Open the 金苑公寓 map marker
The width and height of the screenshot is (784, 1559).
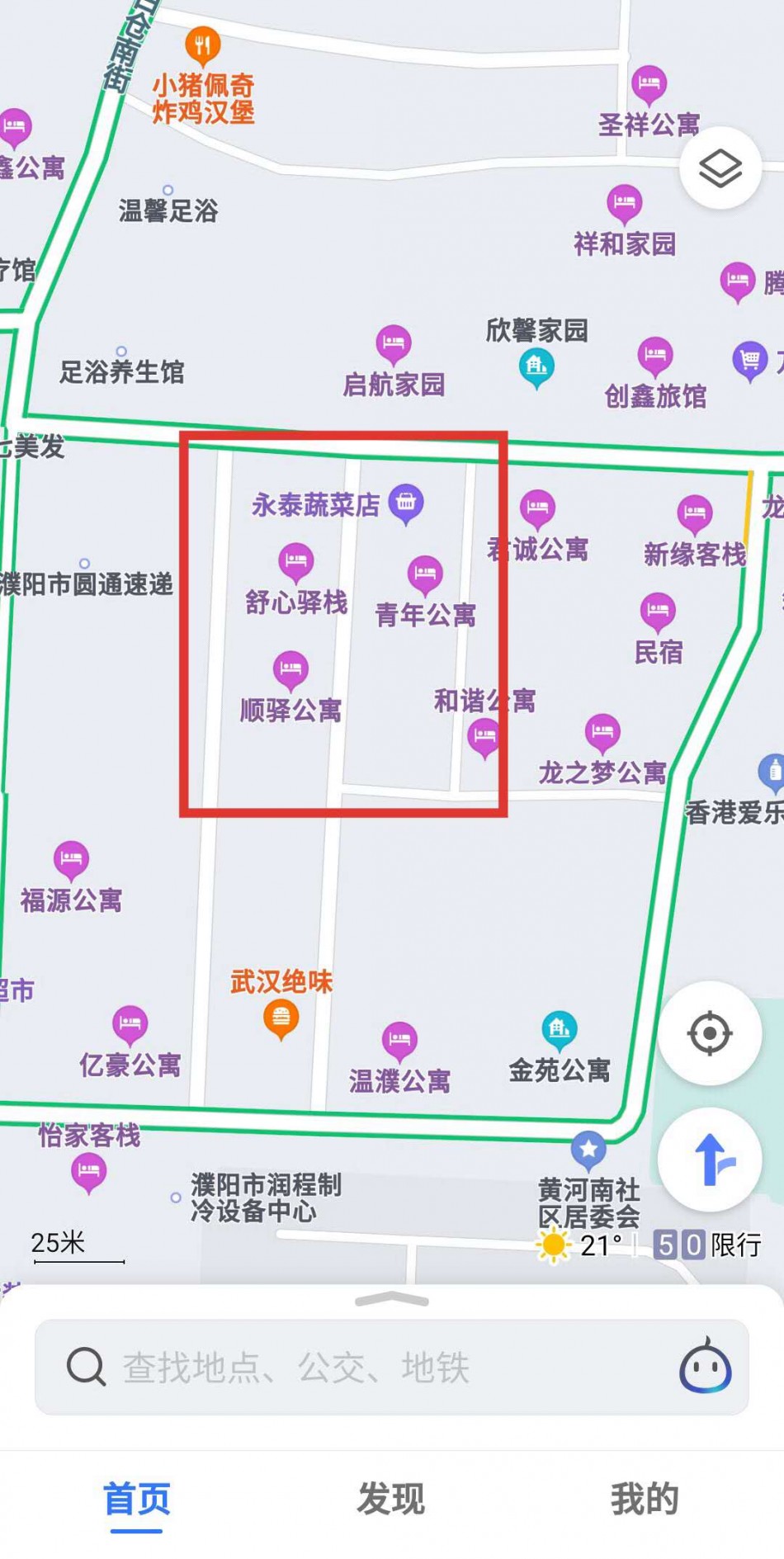pos(559,1029)
